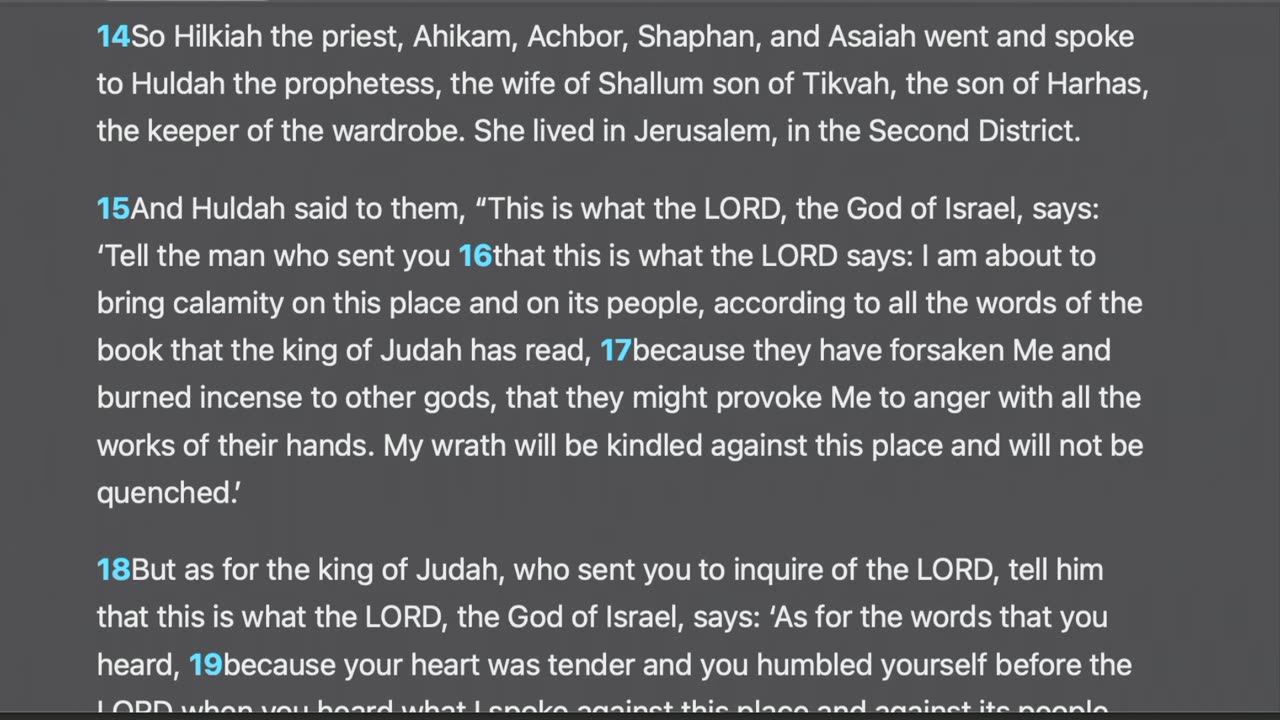The width and height of the screenshot is (1280, 720).
Task: Tap the verse 19 marker
Action: [x=205, y=665]
